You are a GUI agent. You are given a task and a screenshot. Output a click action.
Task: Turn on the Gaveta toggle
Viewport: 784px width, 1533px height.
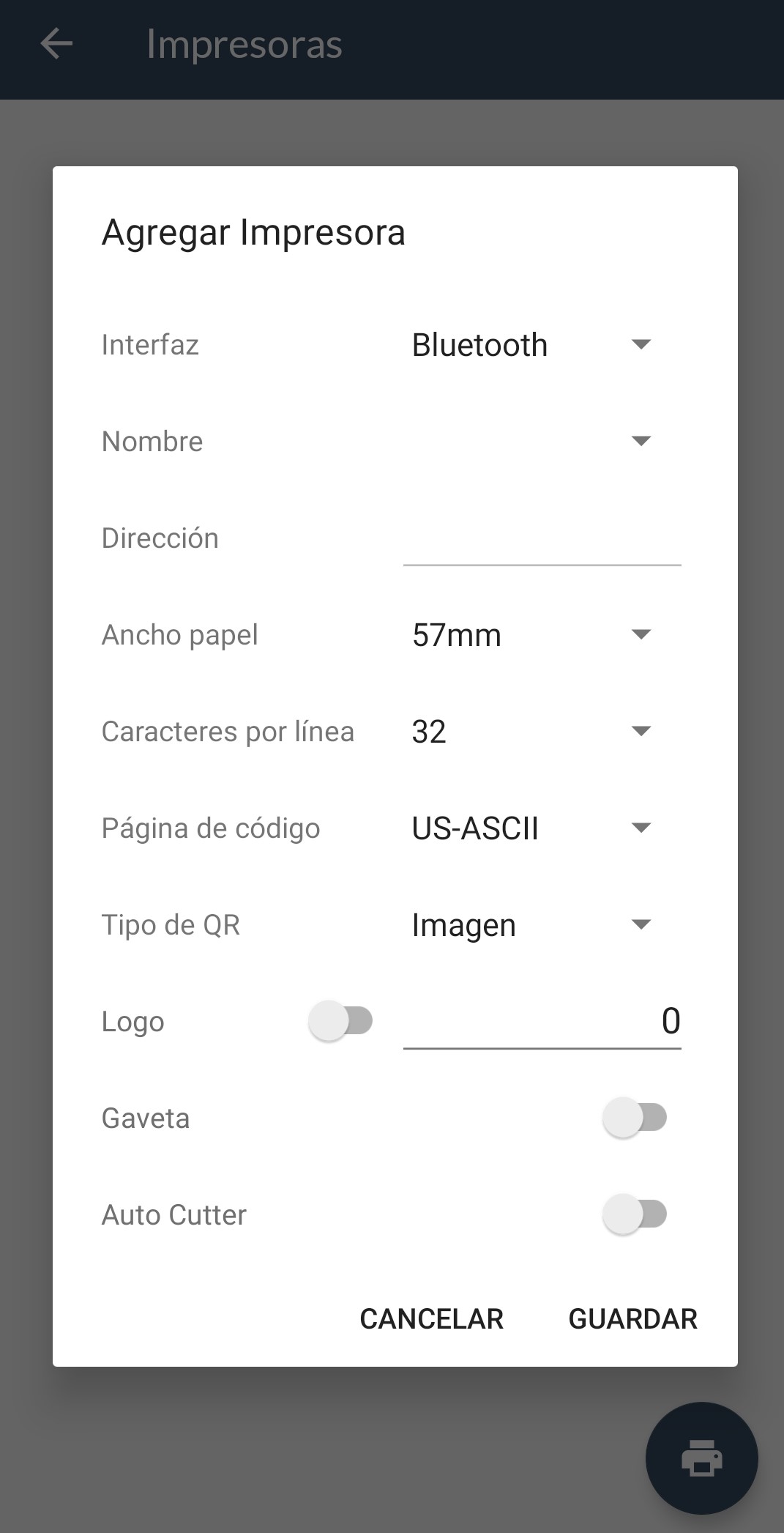(x=635, y=1118)
